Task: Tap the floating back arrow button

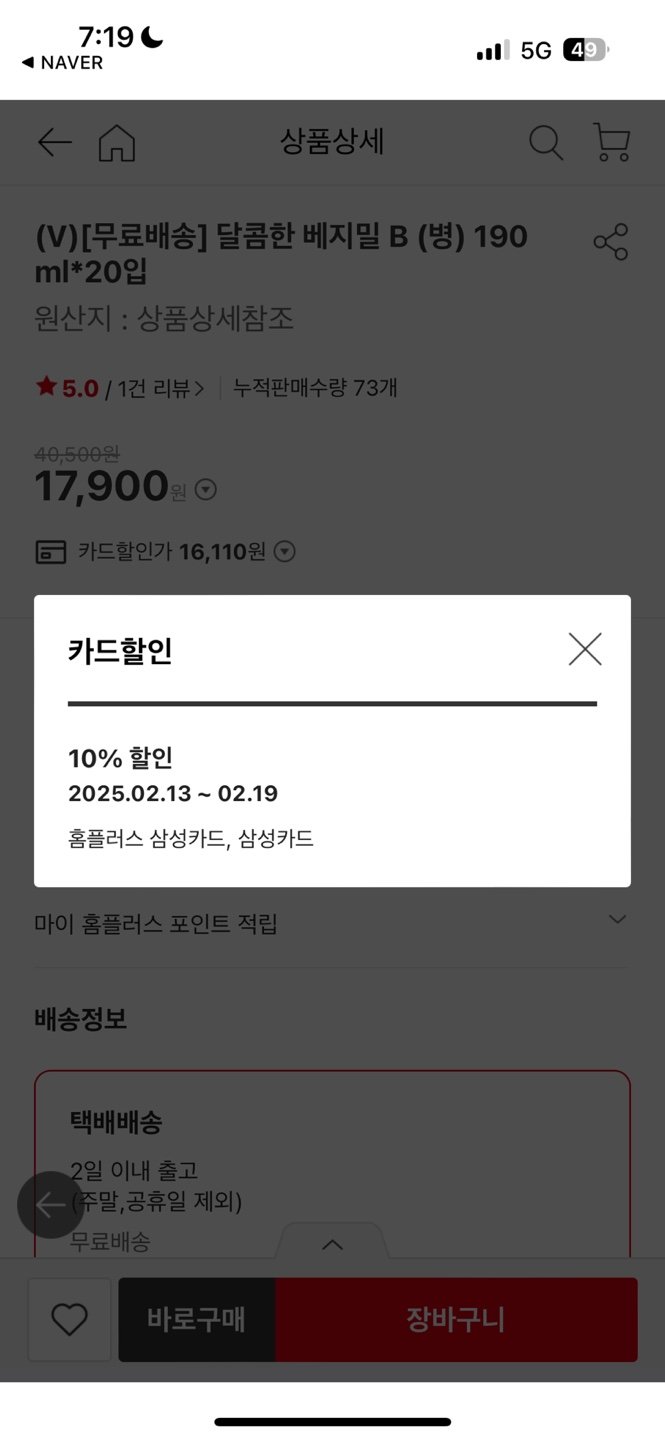Action: pyautogui.click(x=50, y=1205)
